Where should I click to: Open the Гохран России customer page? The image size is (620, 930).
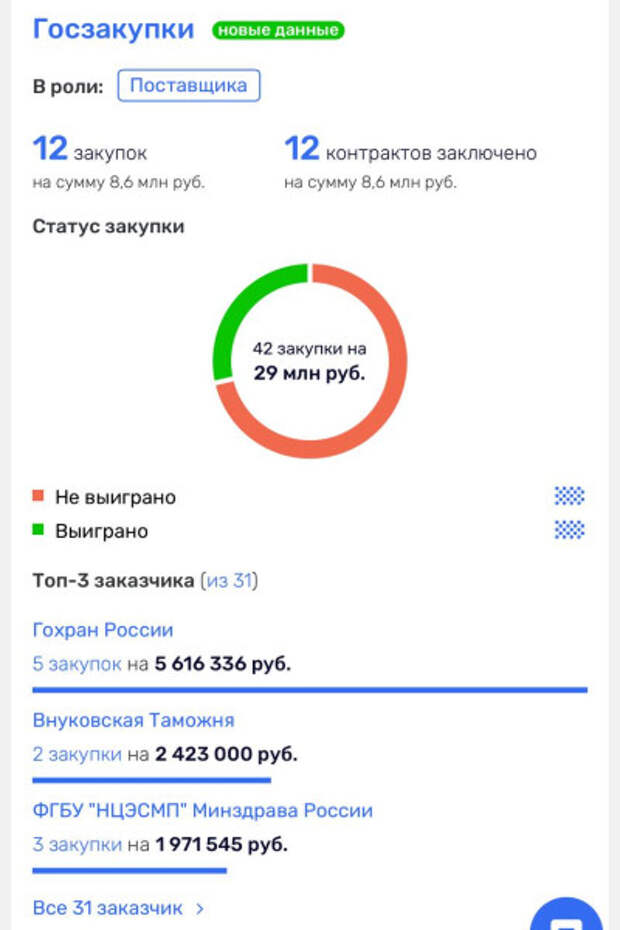click(103, 630)
